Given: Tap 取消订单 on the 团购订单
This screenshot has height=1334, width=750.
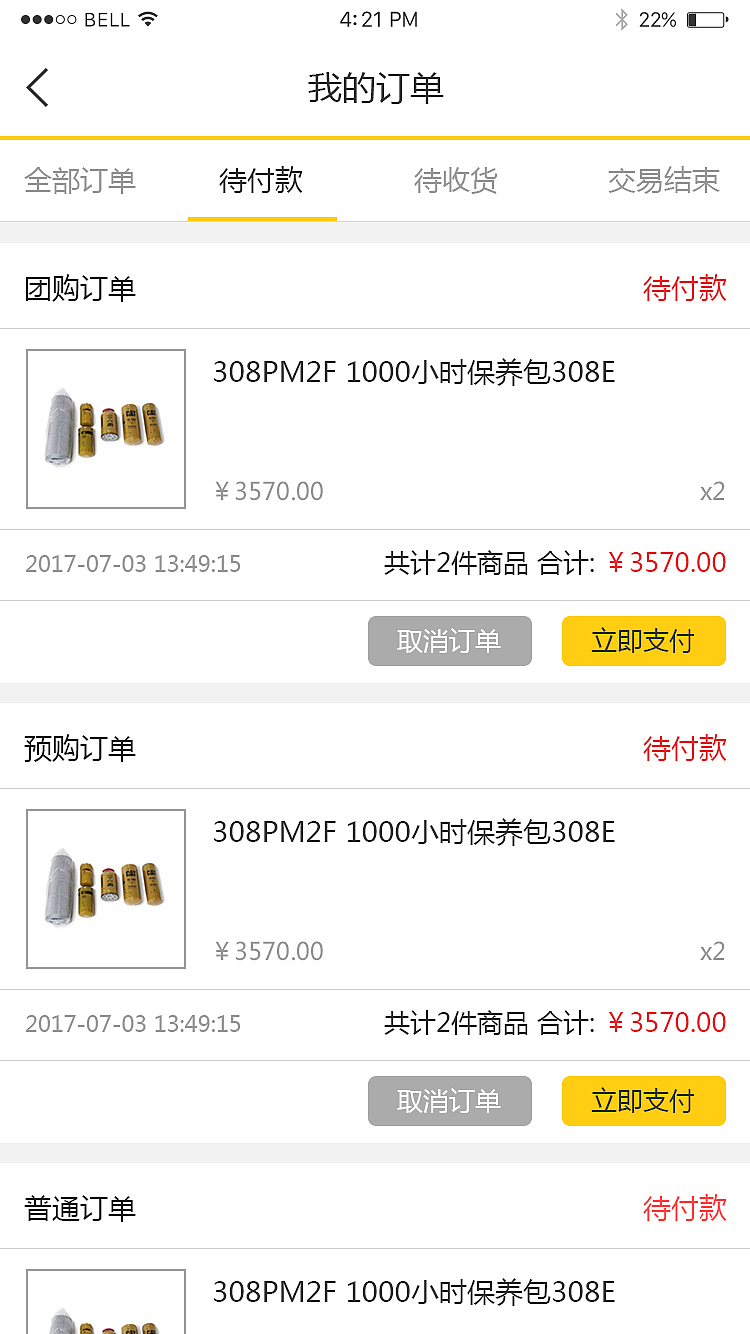Looking at the screenshot, I should (449, 641).
